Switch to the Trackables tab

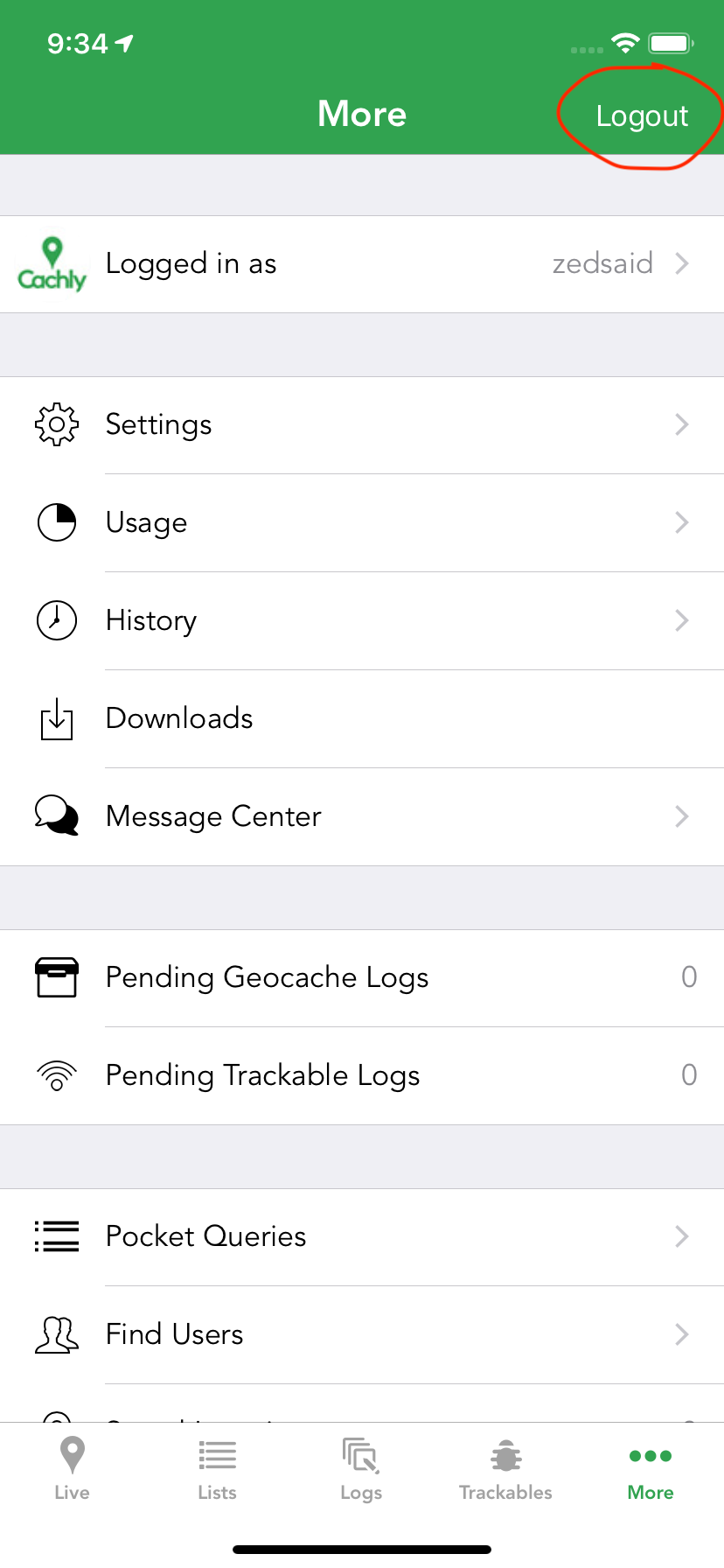point(505,1470)
